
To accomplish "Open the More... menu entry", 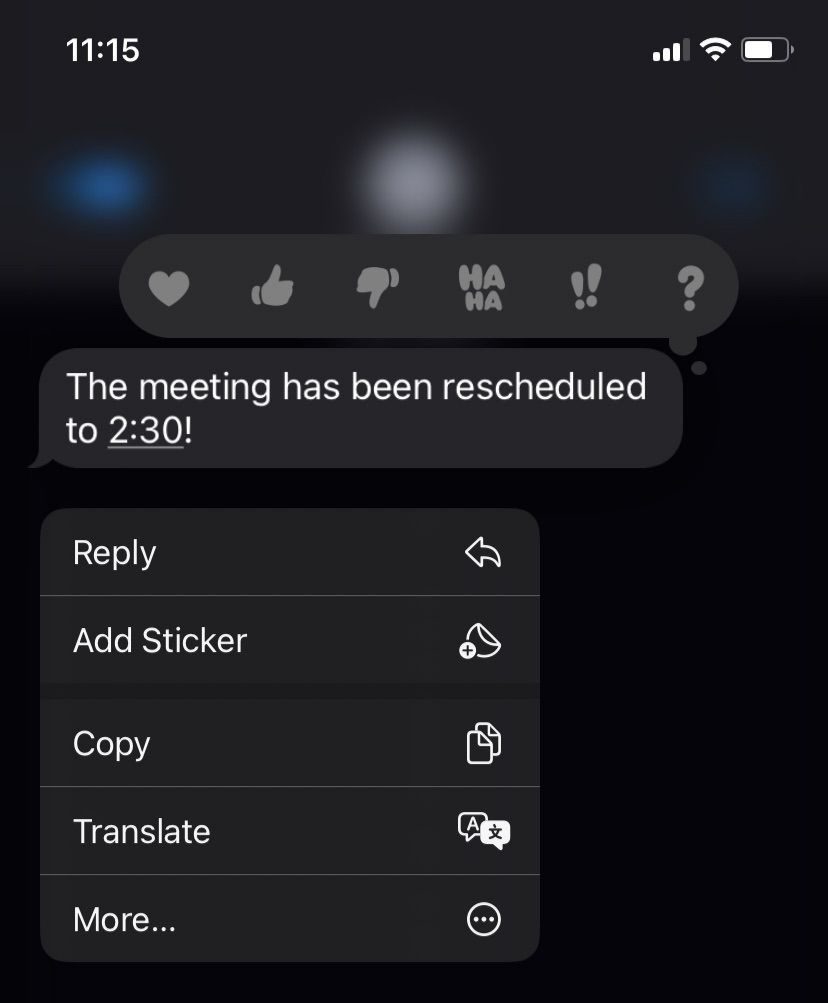I will (124, 918).
